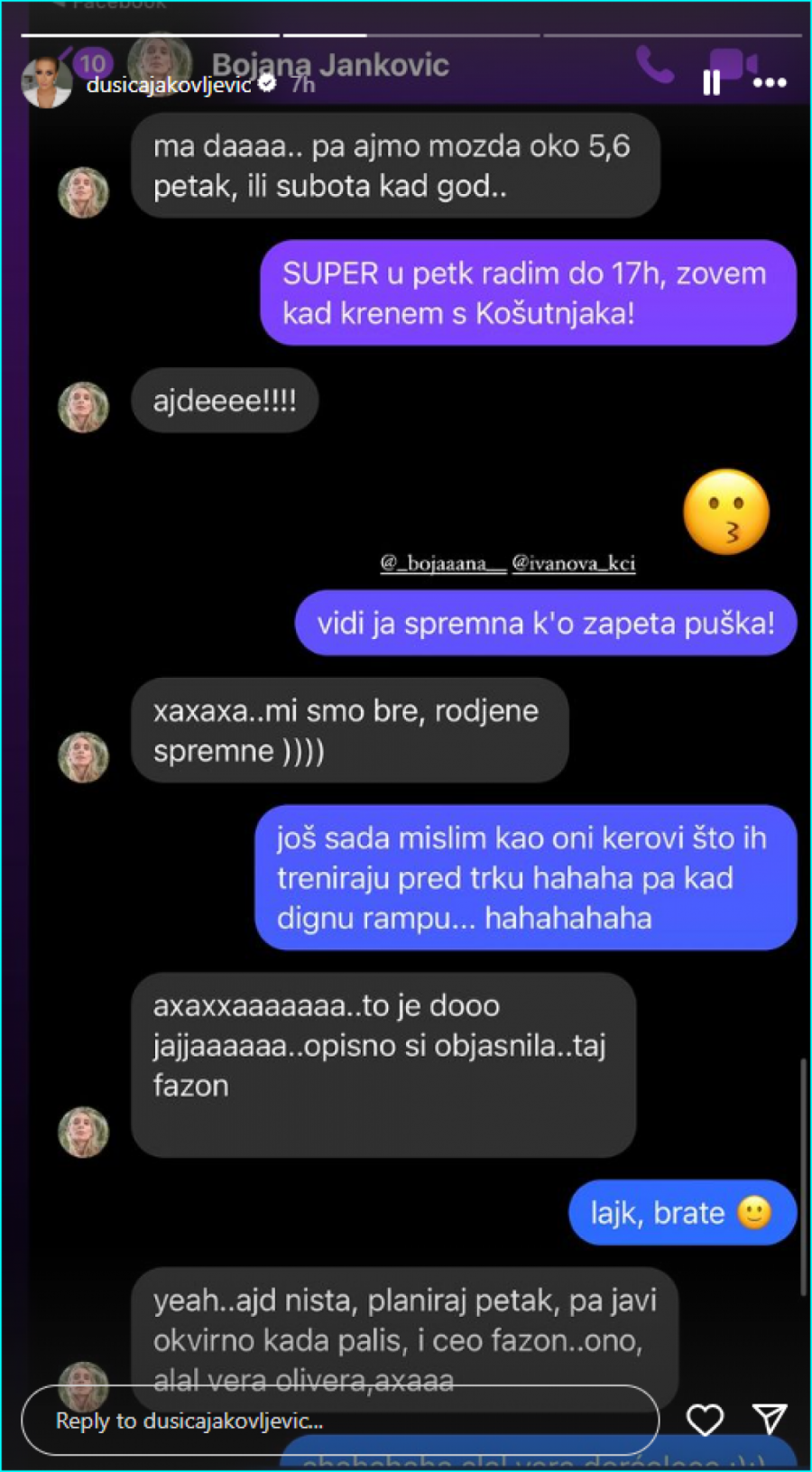
Task: Click the verified badge next to dusicajakovljevic
Action: click(266, 82)
